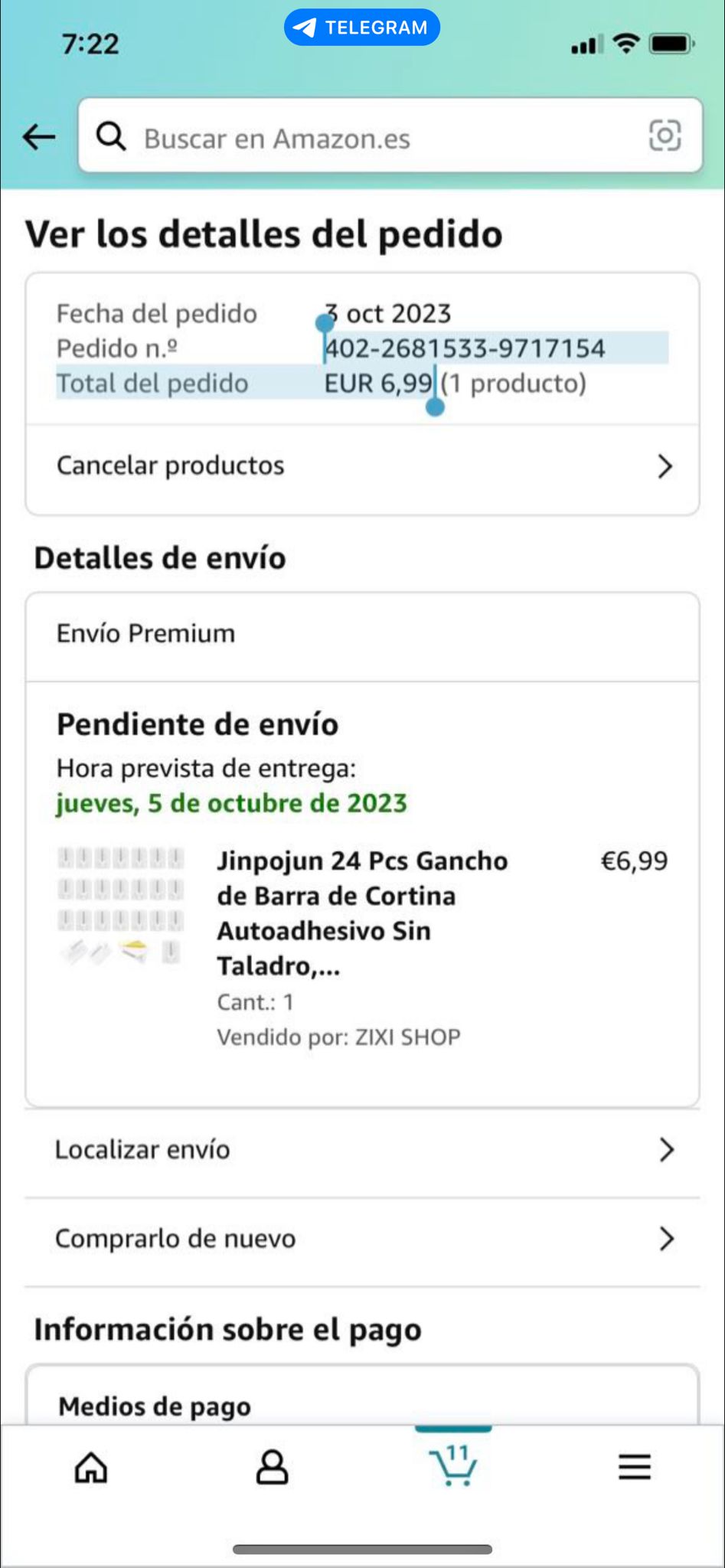Image resolution: width=725 pixels, height=1568 pixels.
Task: Return to Telegram via the top pill
Action: (x=362, y=28)
